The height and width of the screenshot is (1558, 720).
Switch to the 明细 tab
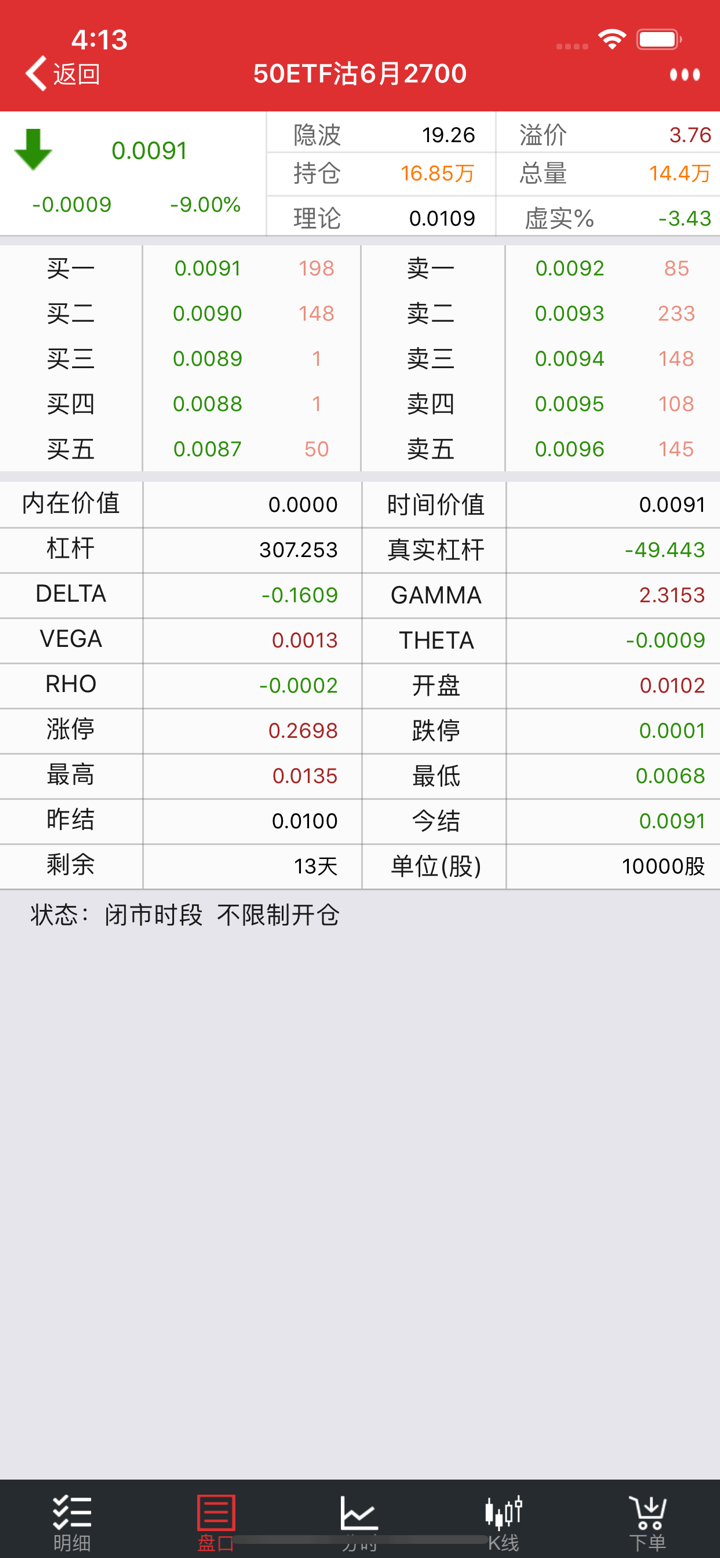(72, 1522)
